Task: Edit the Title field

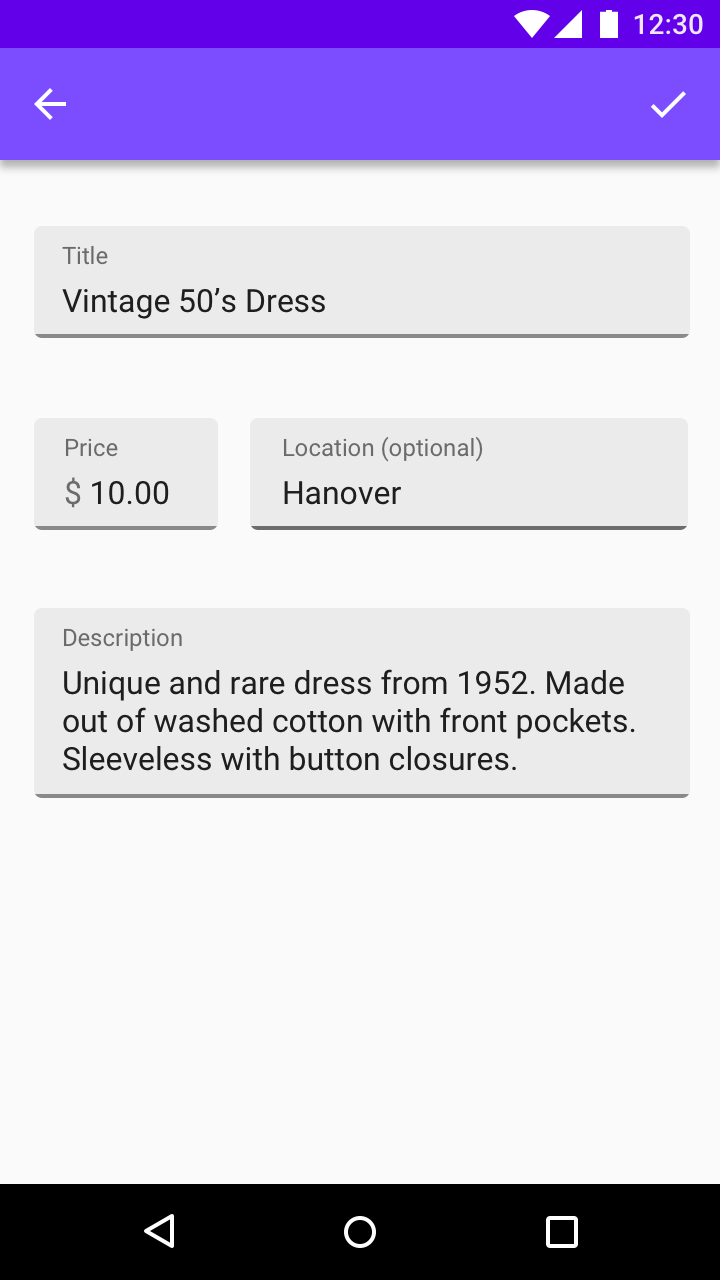Action: coord(362,282)
